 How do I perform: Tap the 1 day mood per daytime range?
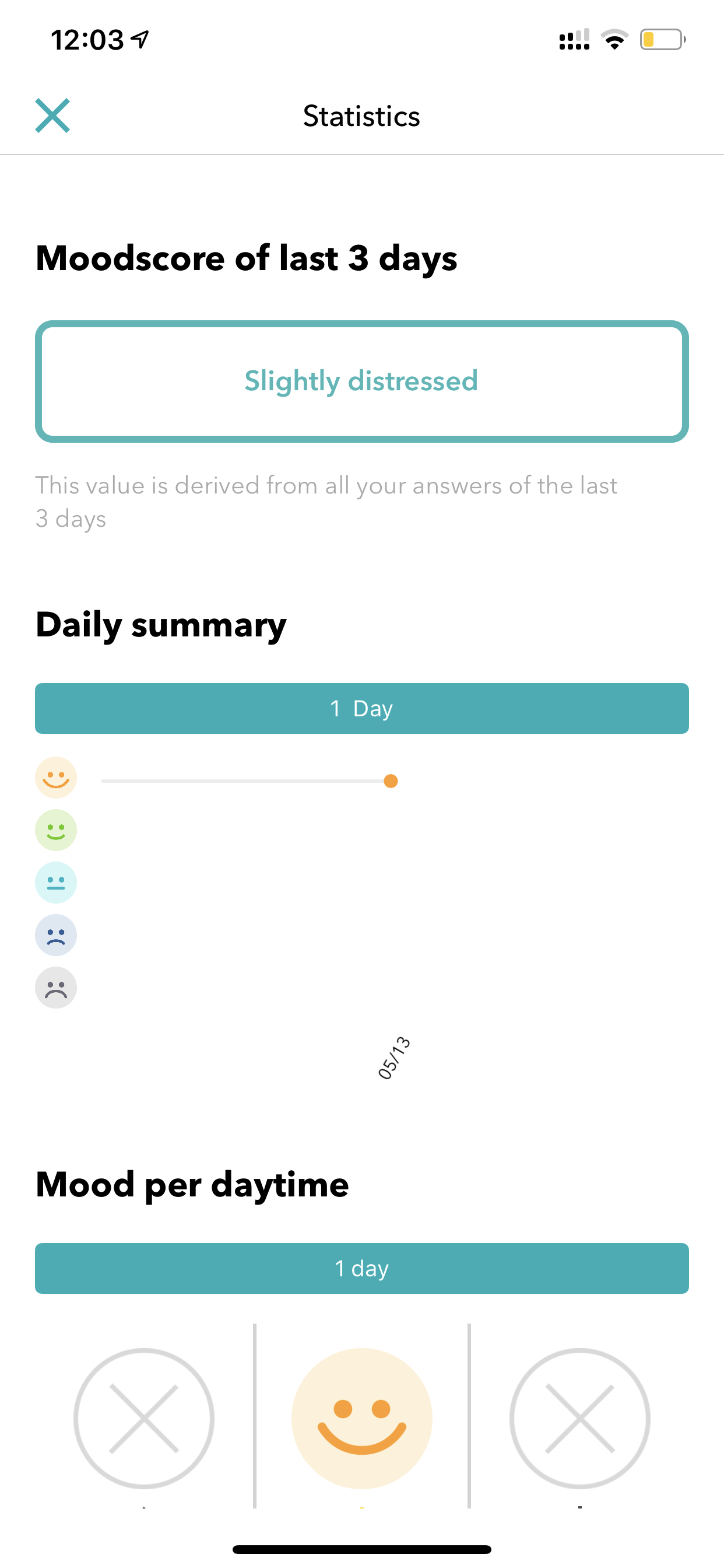tap(362, 1268)
